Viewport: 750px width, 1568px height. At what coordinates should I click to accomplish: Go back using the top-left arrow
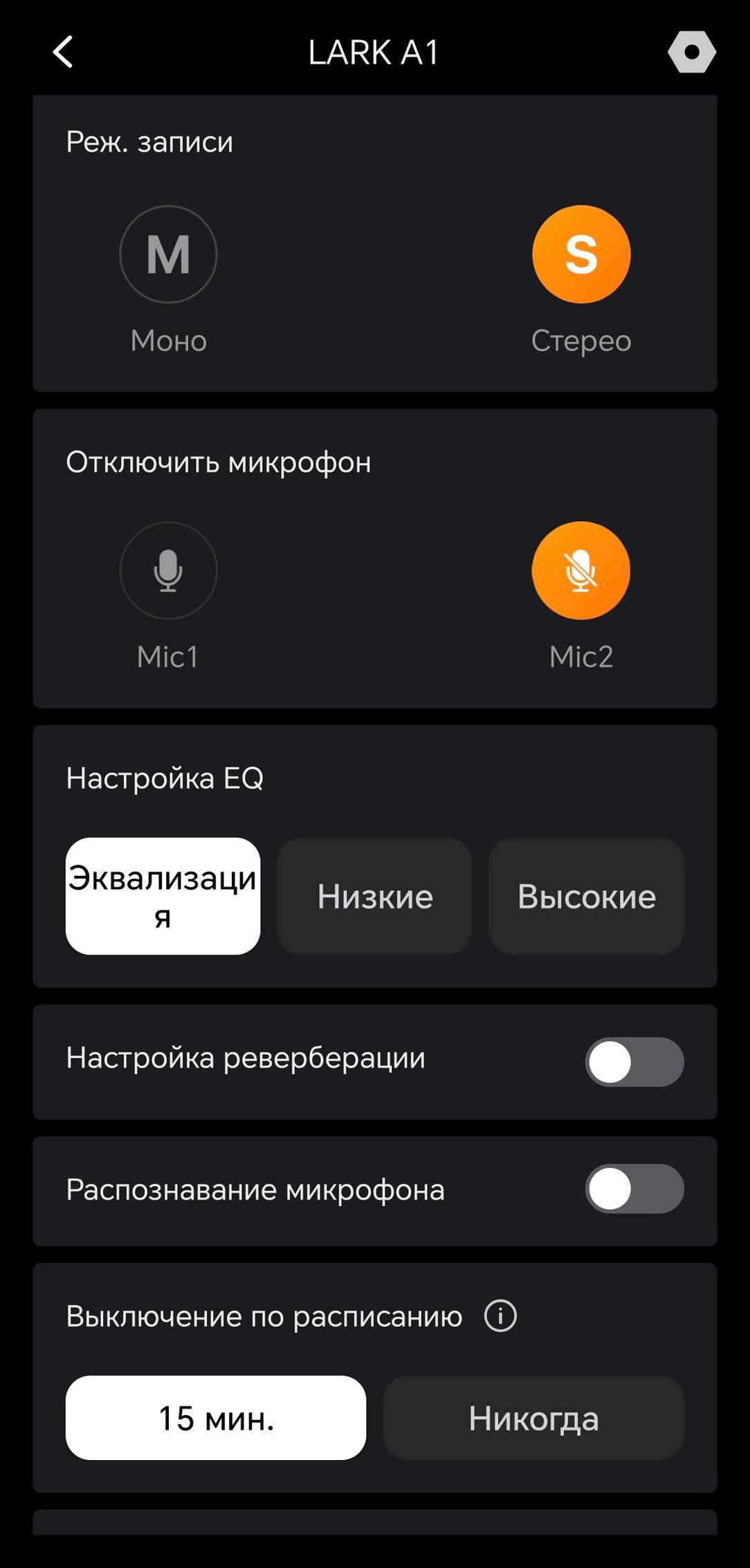point(63,52)
